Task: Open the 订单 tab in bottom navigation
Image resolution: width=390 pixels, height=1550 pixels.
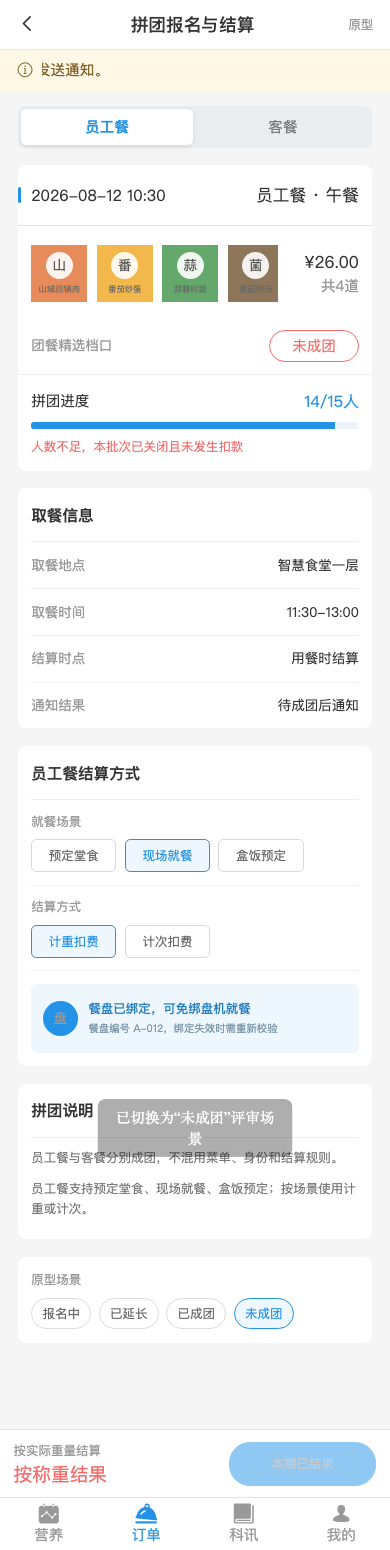Action: pyautogui.click(x=146, y=1523)
